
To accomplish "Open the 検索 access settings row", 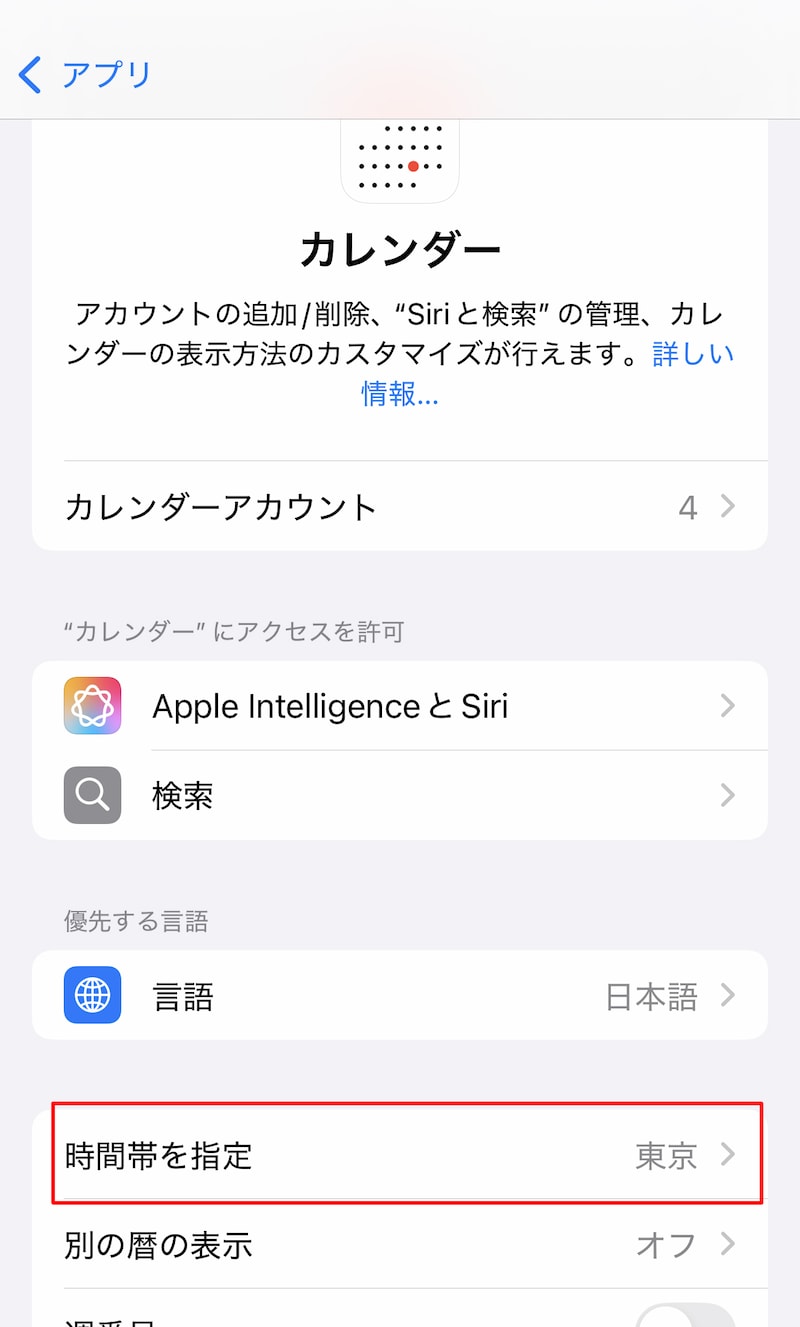I will (400, 795).
